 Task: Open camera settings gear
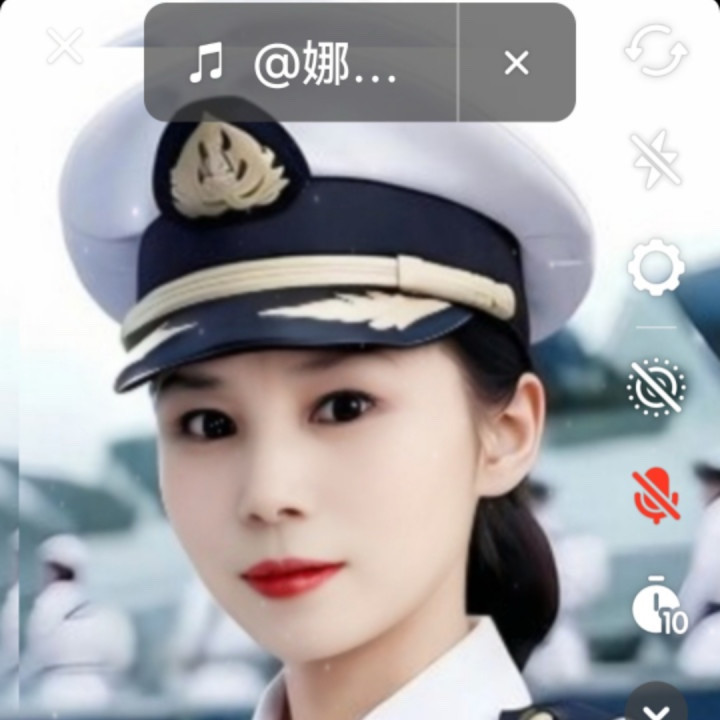656,267
